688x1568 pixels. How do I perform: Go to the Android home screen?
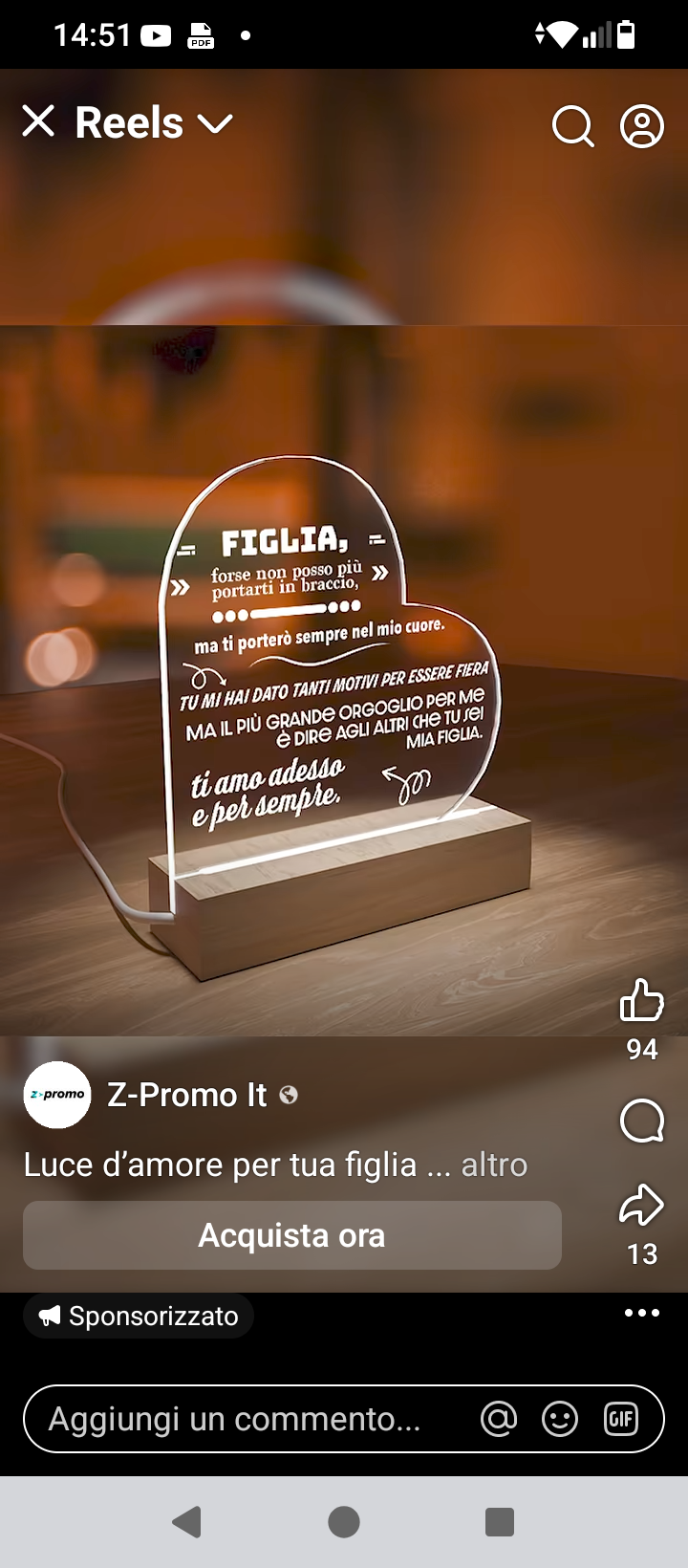coord(344,1521)
